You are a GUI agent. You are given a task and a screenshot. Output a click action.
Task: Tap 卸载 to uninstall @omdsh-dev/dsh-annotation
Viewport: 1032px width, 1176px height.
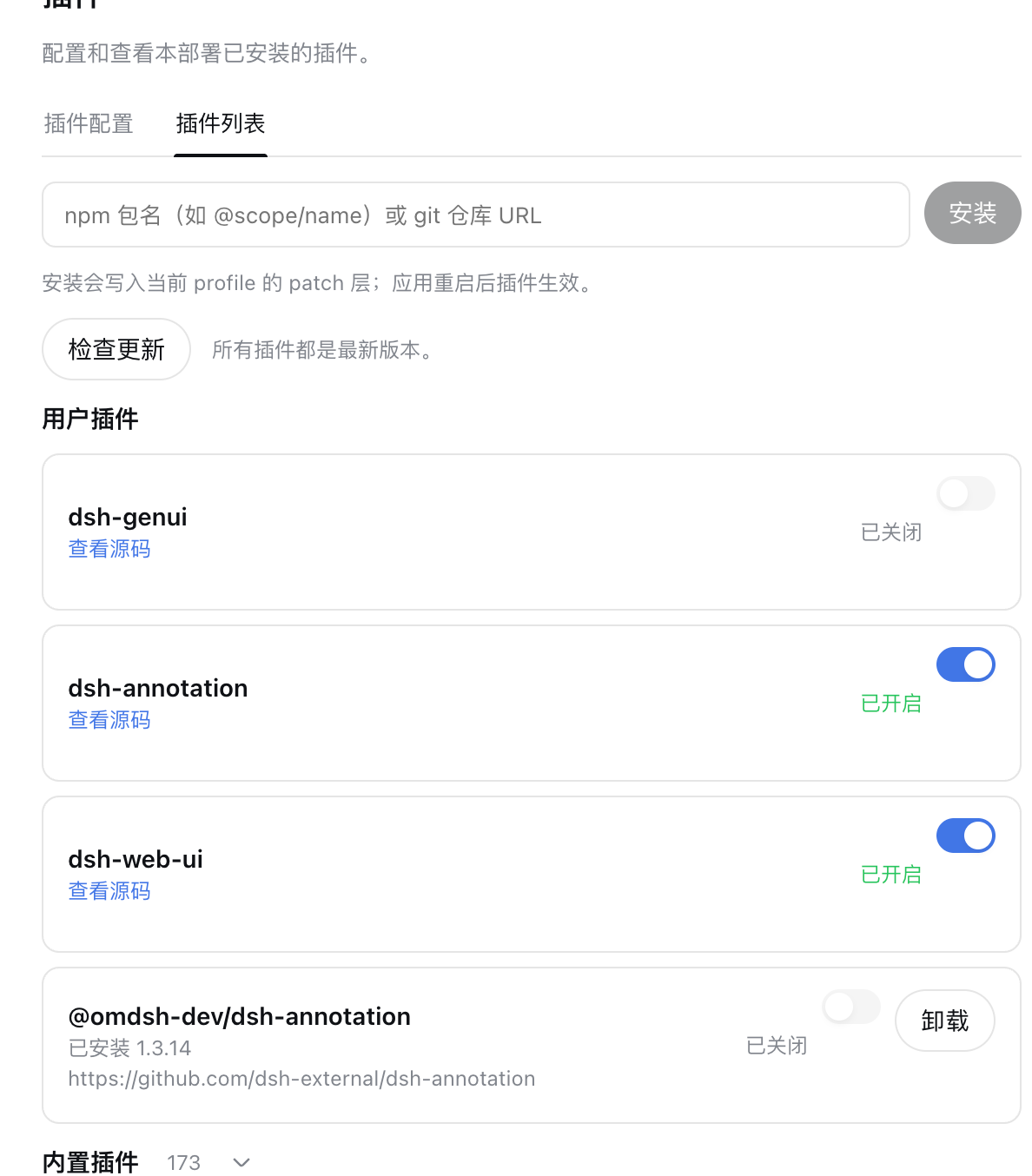945,1021
